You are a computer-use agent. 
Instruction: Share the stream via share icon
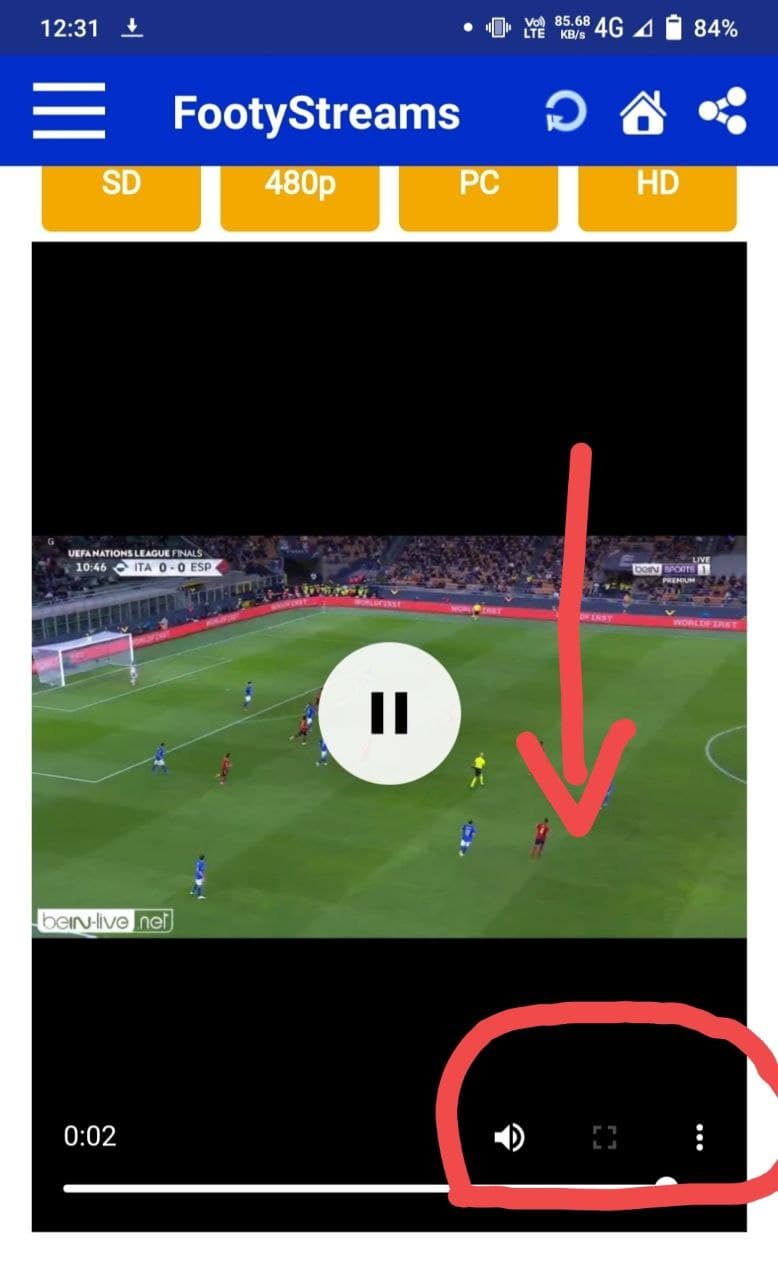point(722,111)
